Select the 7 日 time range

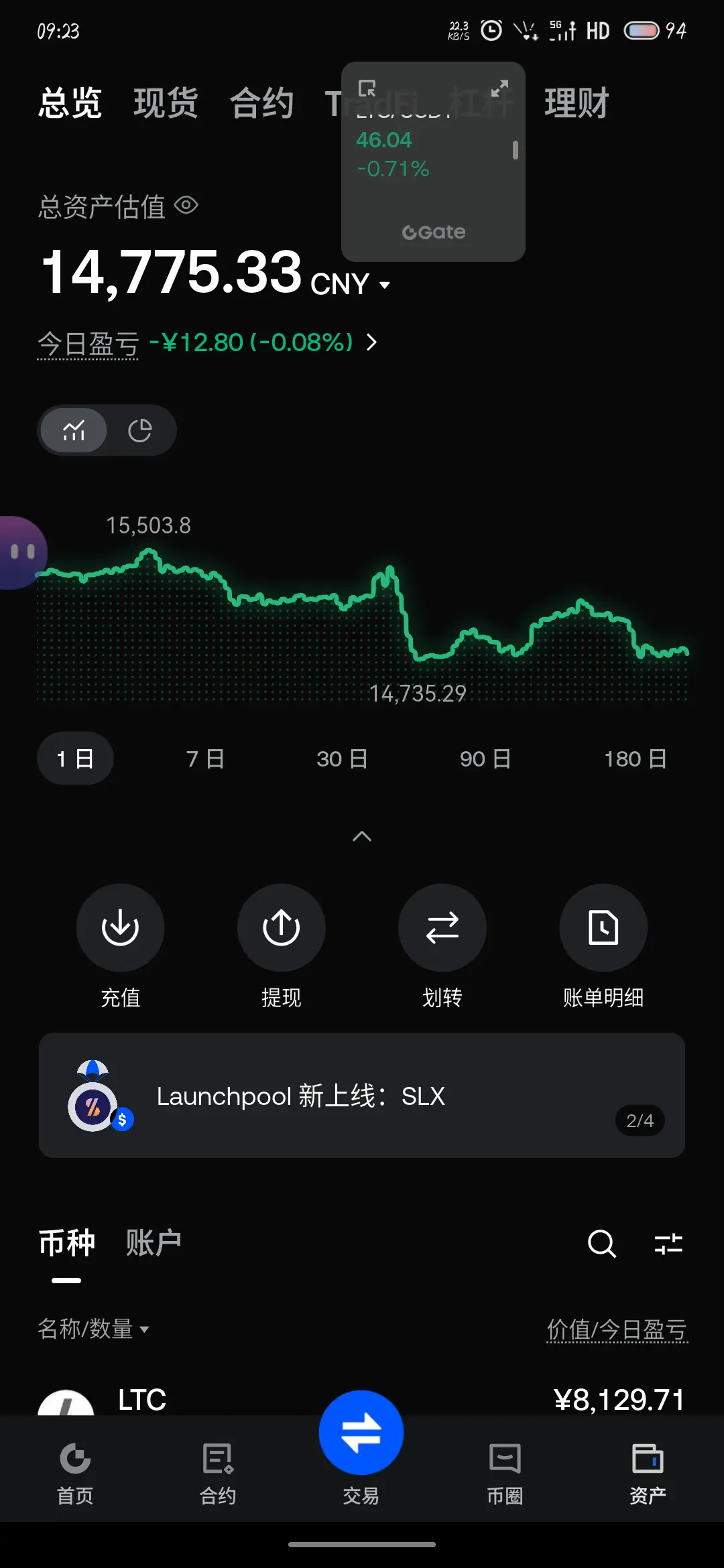click(205, 759)
